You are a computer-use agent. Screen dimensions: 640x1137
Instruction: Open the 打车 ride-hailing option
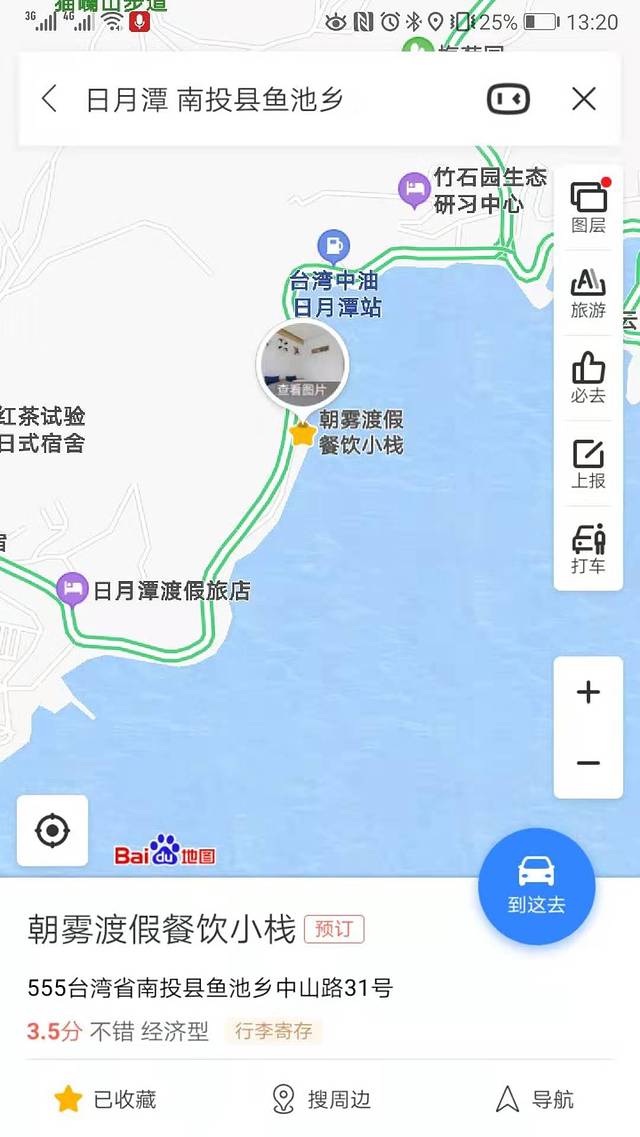pos(588,548)
